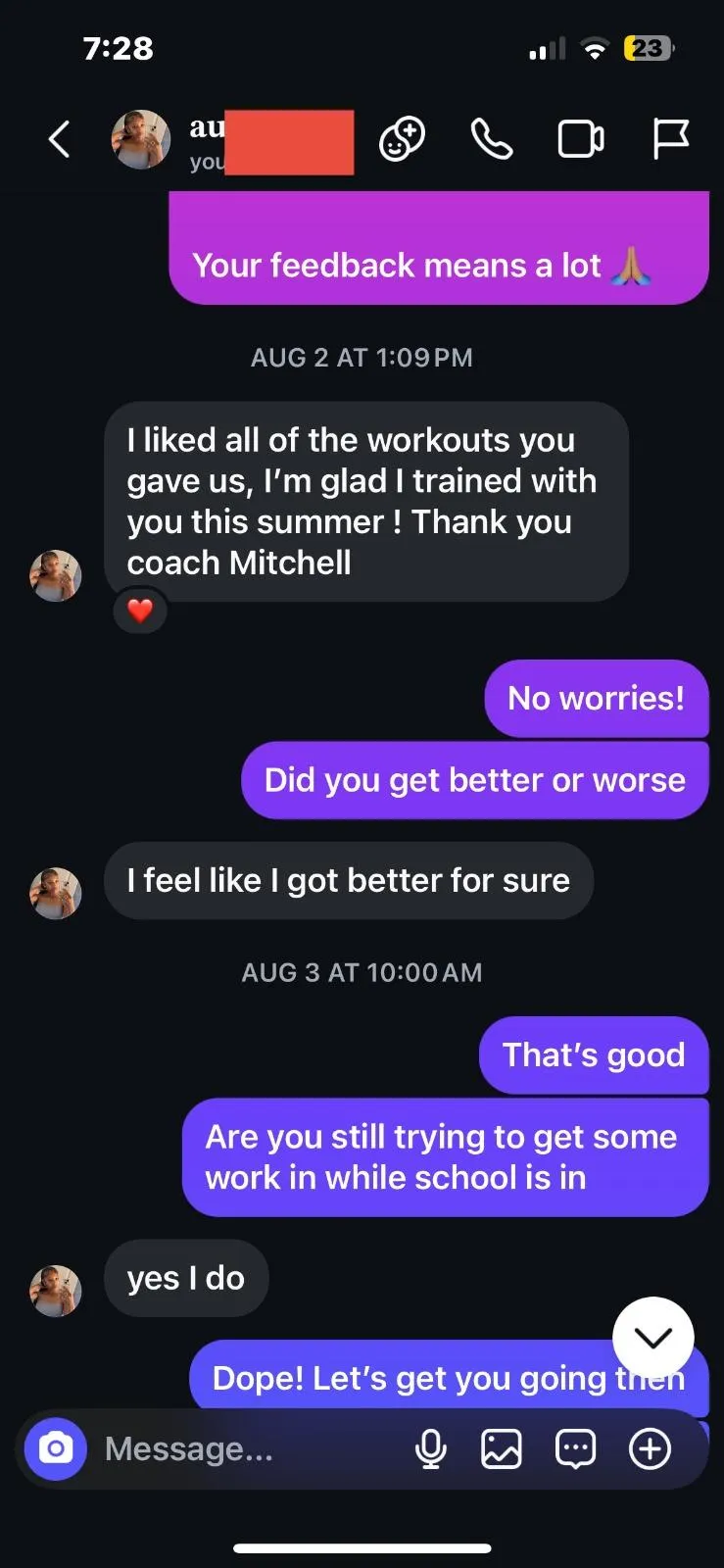The height and width of the screenshot is (1568, 724).
Task: Open more options with the plus icon
Action: 650,1448
